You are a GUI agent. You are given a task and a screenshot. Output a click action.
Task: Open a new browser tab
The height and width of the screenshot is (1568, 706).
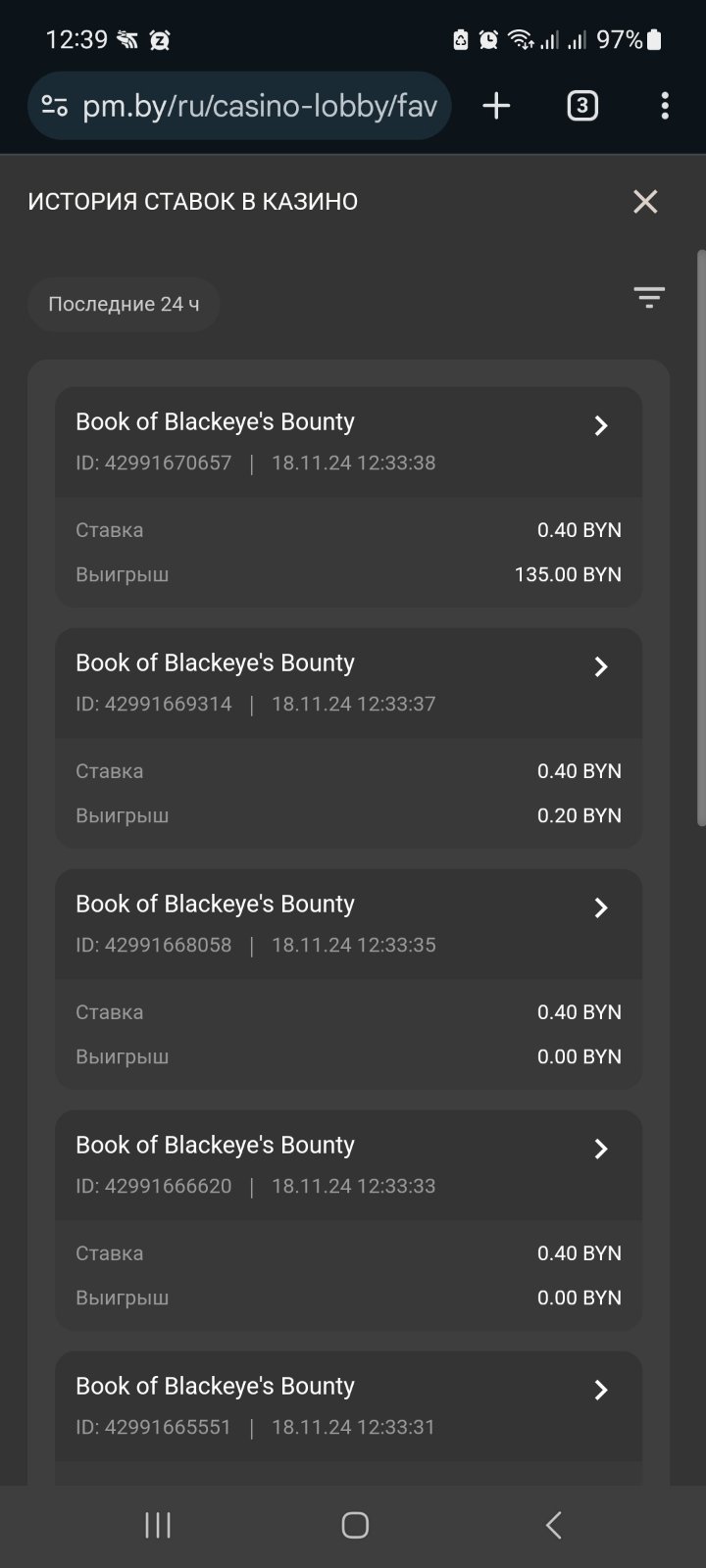coord(497,106)
